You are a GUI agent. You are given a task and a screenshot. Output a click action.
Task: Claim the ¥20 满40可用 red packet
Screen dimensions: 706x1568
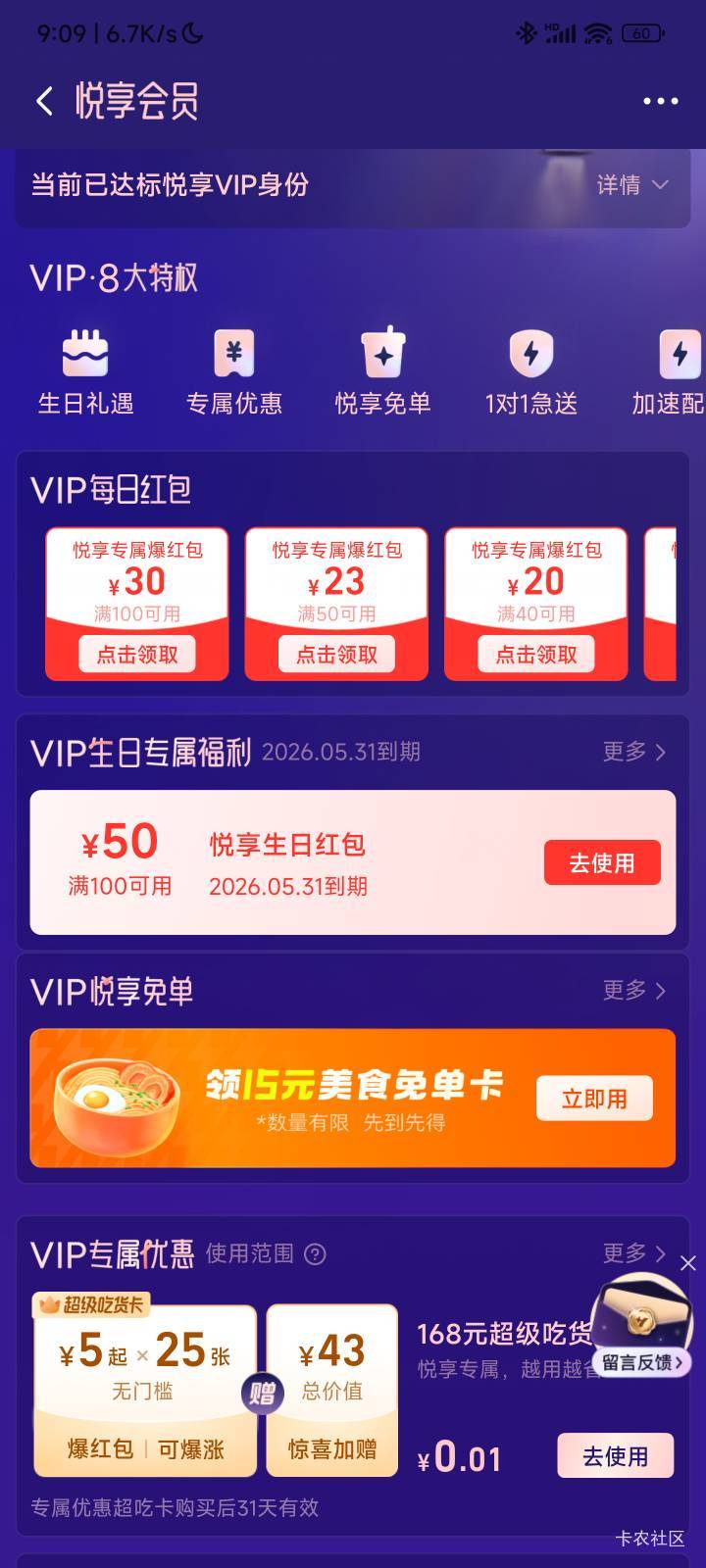pos(535,655)
